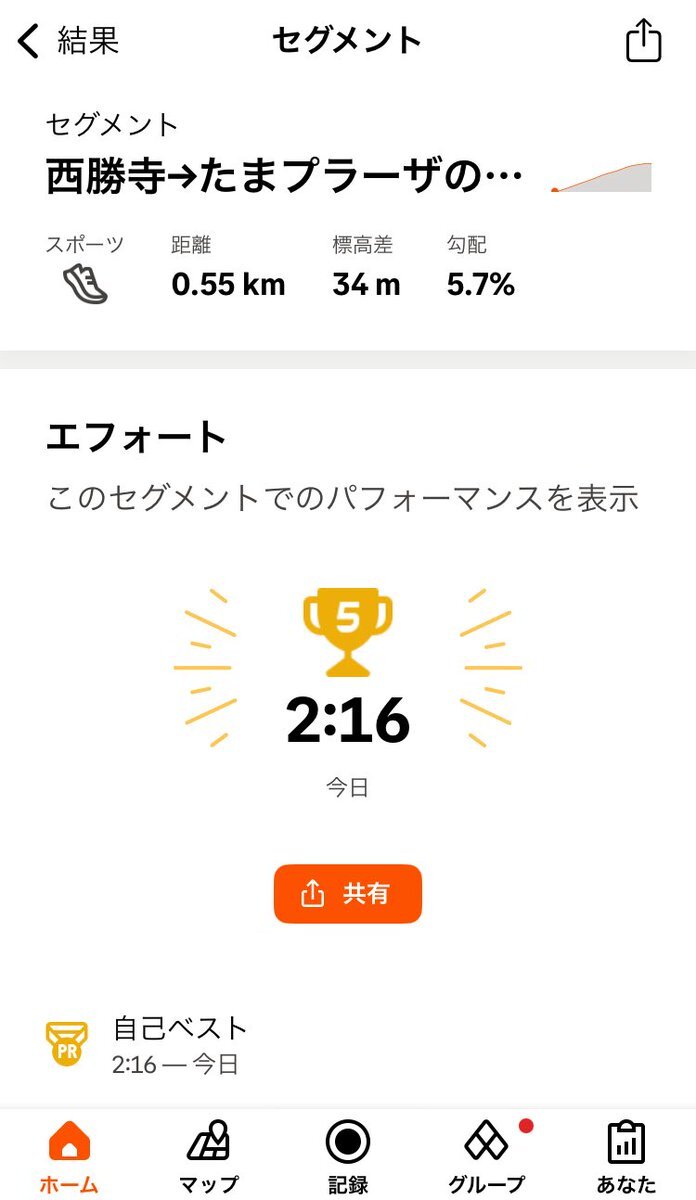Switch to the ホーム tab
The image size is (696, 1200).
[x=69, y=1156]
